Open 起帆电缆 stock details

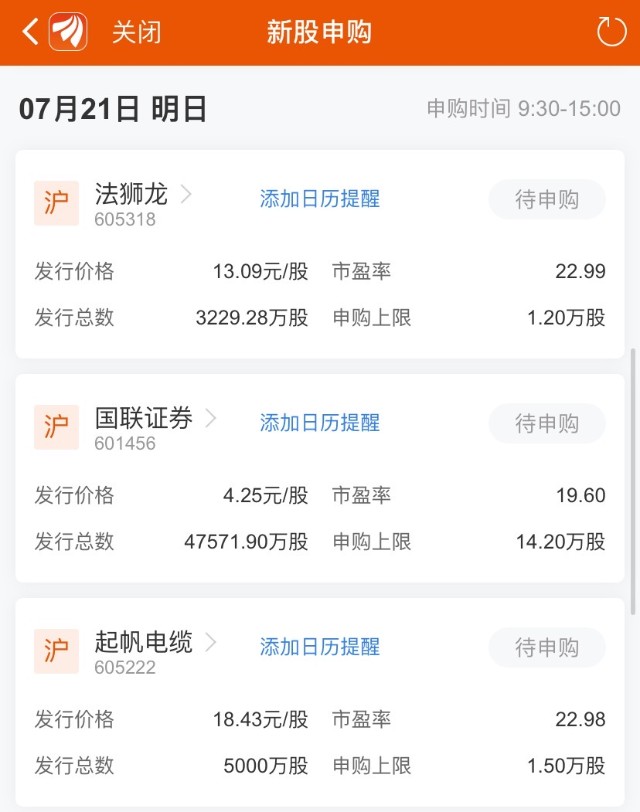[x=144, y=642]
